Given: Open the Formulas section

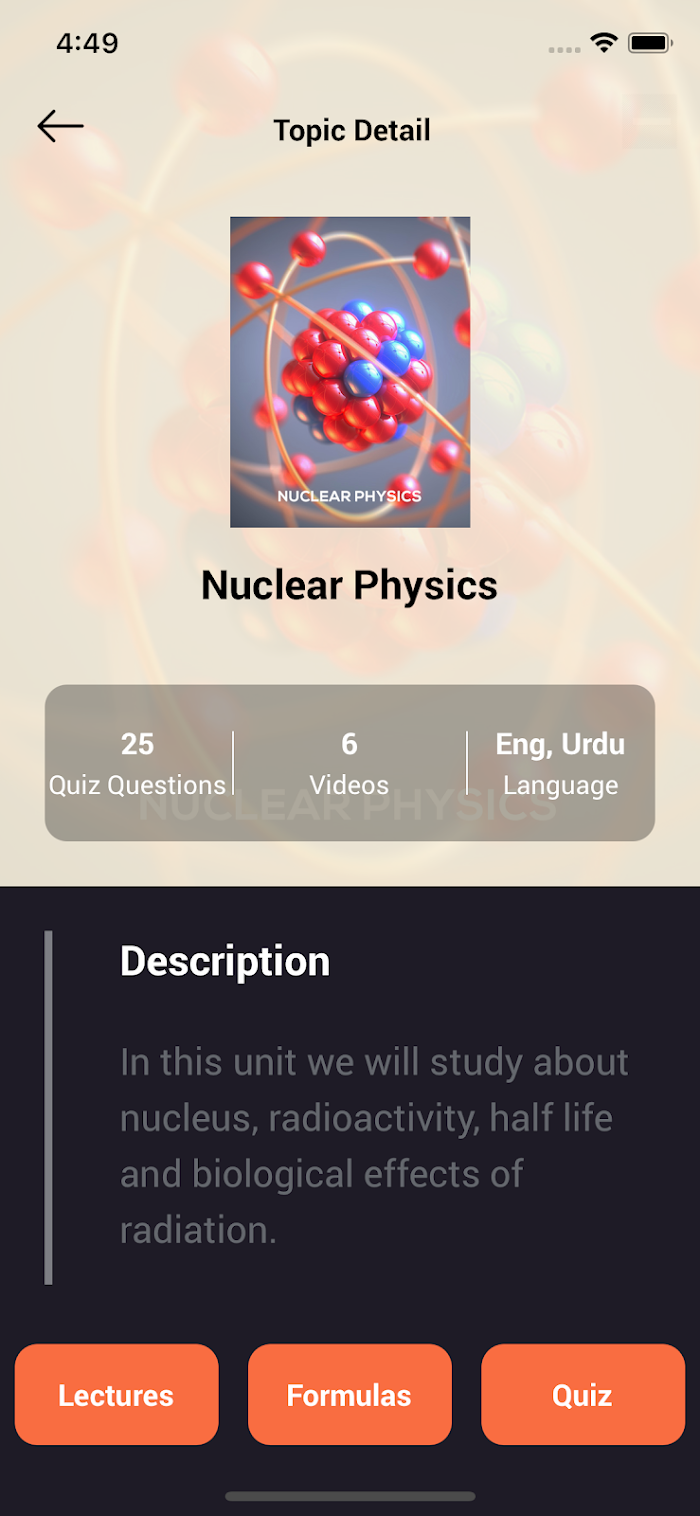Looking at the screenshot, I should pyautogui.click(x=349, y=1394).
